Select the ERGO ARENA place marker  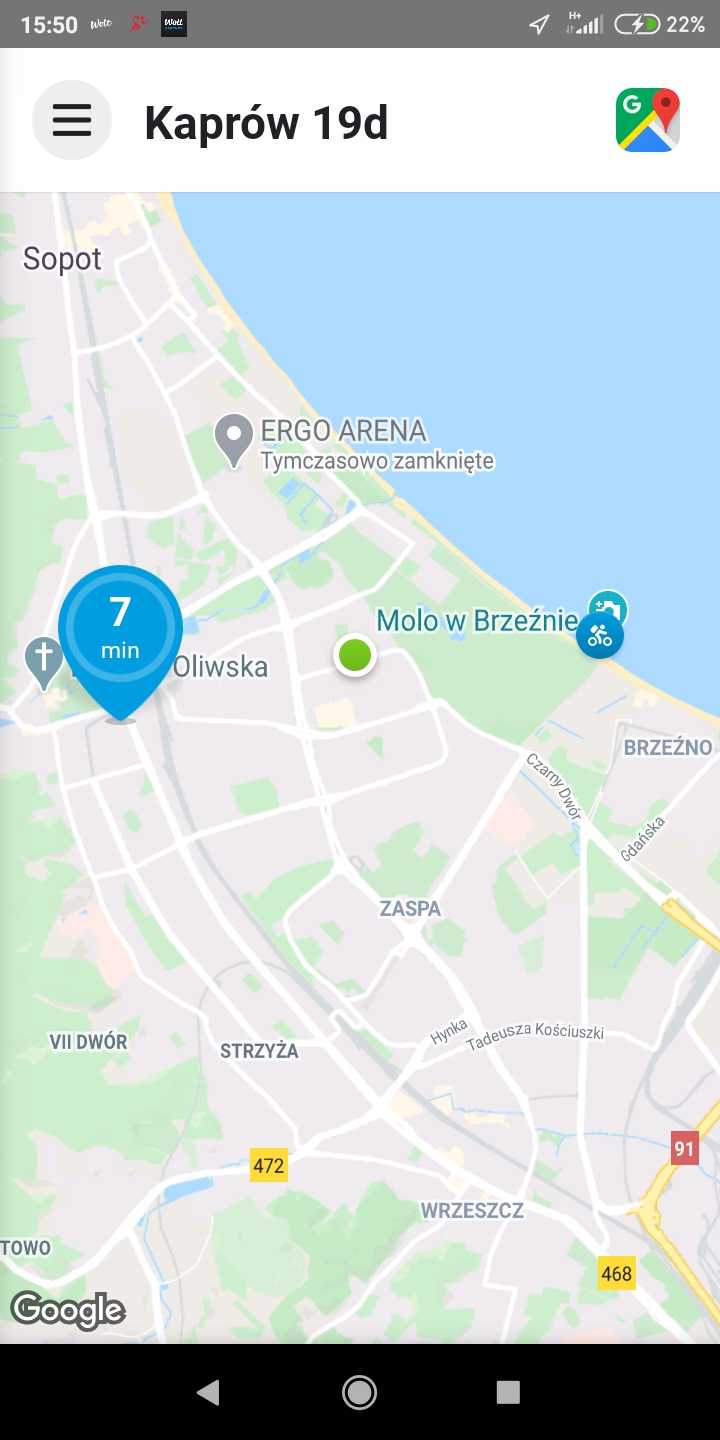[x=235, y=438]
